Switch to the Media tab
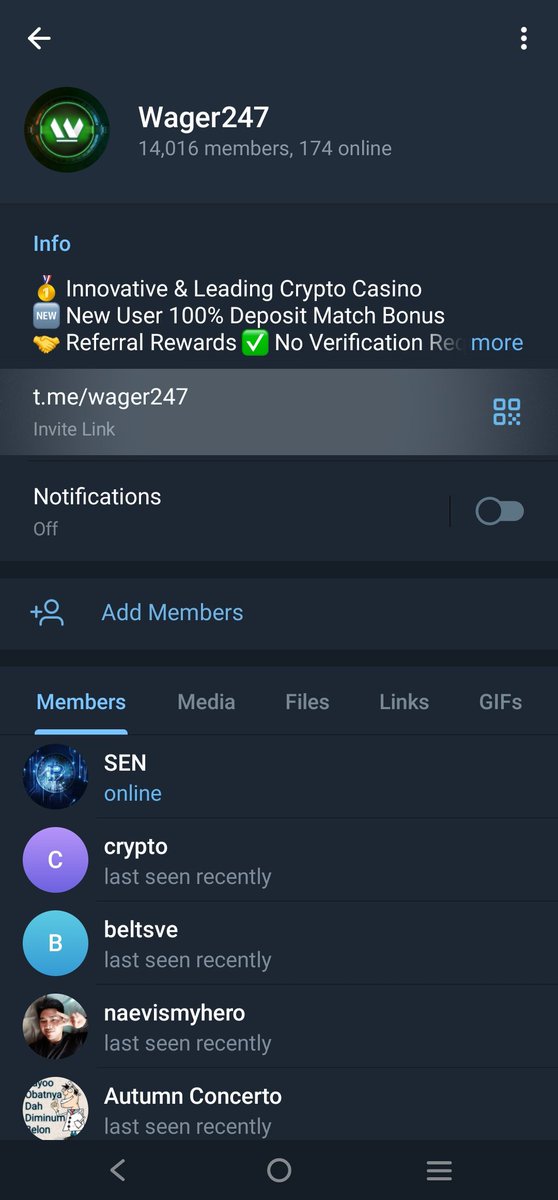 click(206, 702)
